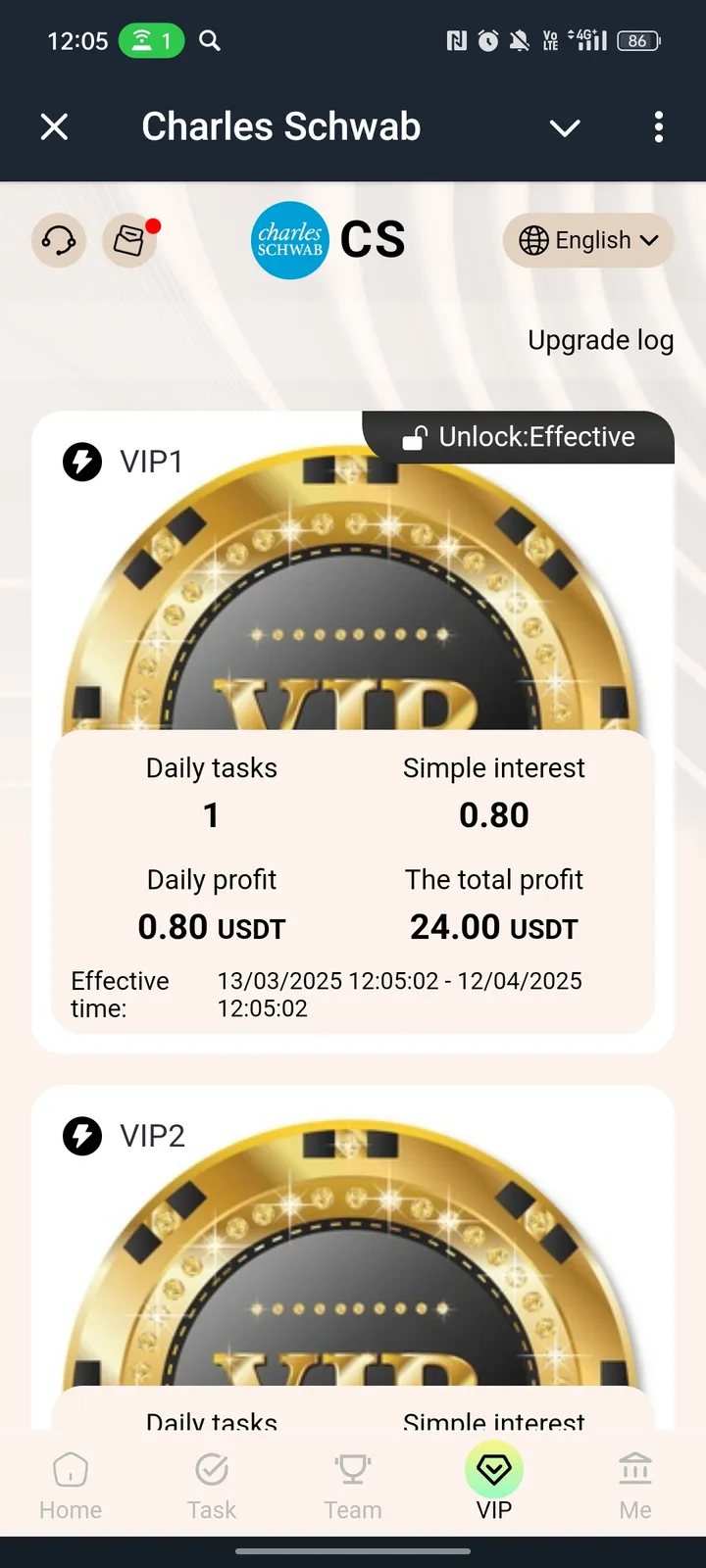The image size is (706, 1568).
Task: Expand the title bar dropdown chevron
Action: [x=565, y=127]
